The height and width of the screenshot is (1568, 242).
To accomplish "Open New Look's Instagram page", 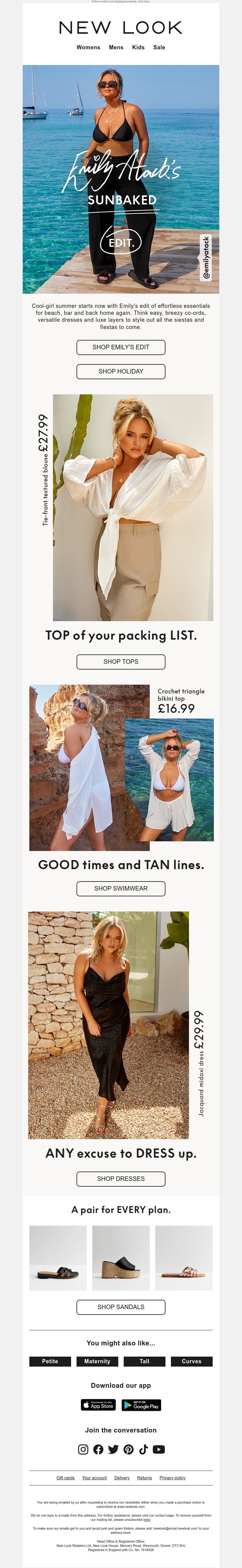I will [x=83, y=1449].
